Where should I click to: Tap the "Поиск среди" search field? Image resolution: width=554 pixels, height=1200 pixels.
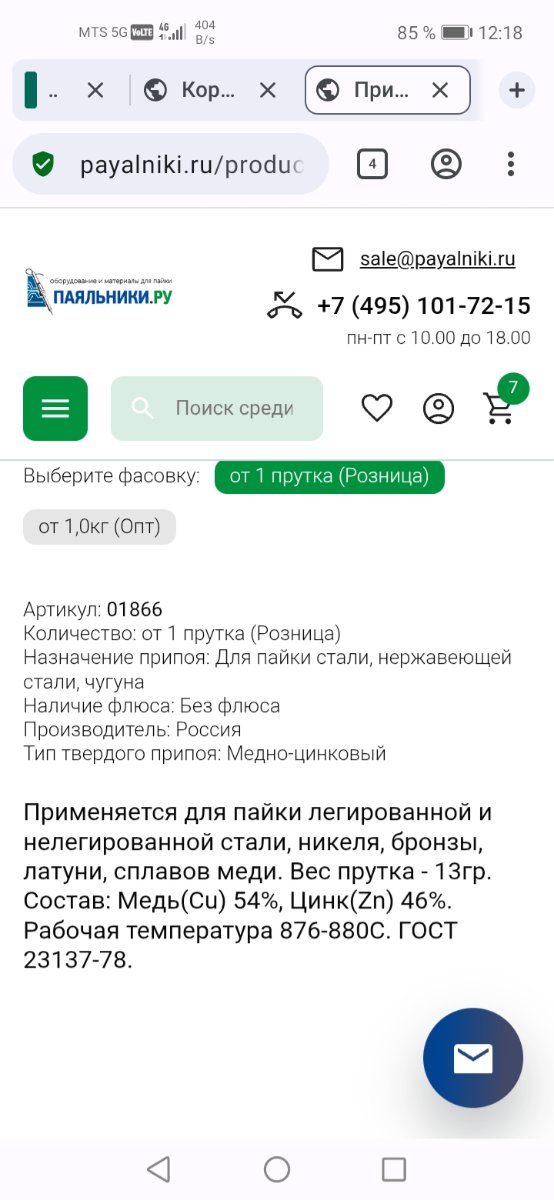click(217, 408)
